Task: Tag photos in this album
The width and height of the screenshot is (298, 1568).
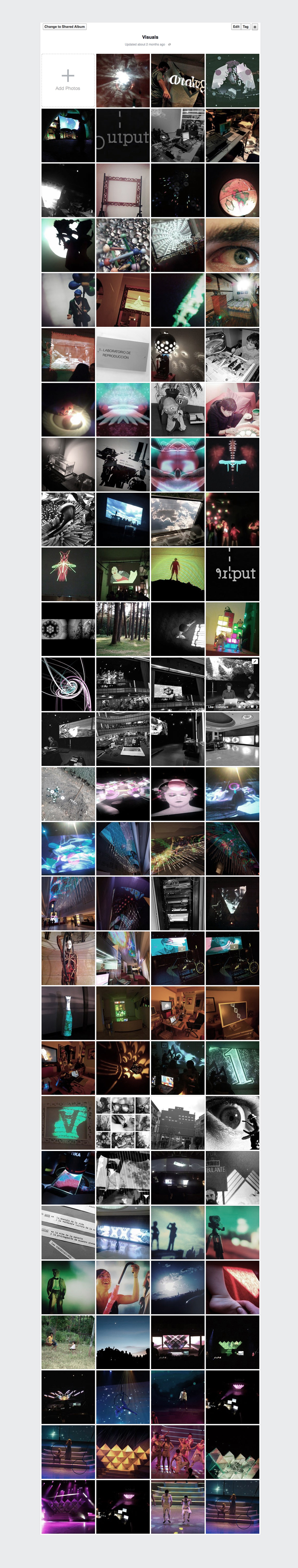Action: [x=246, y=27]
